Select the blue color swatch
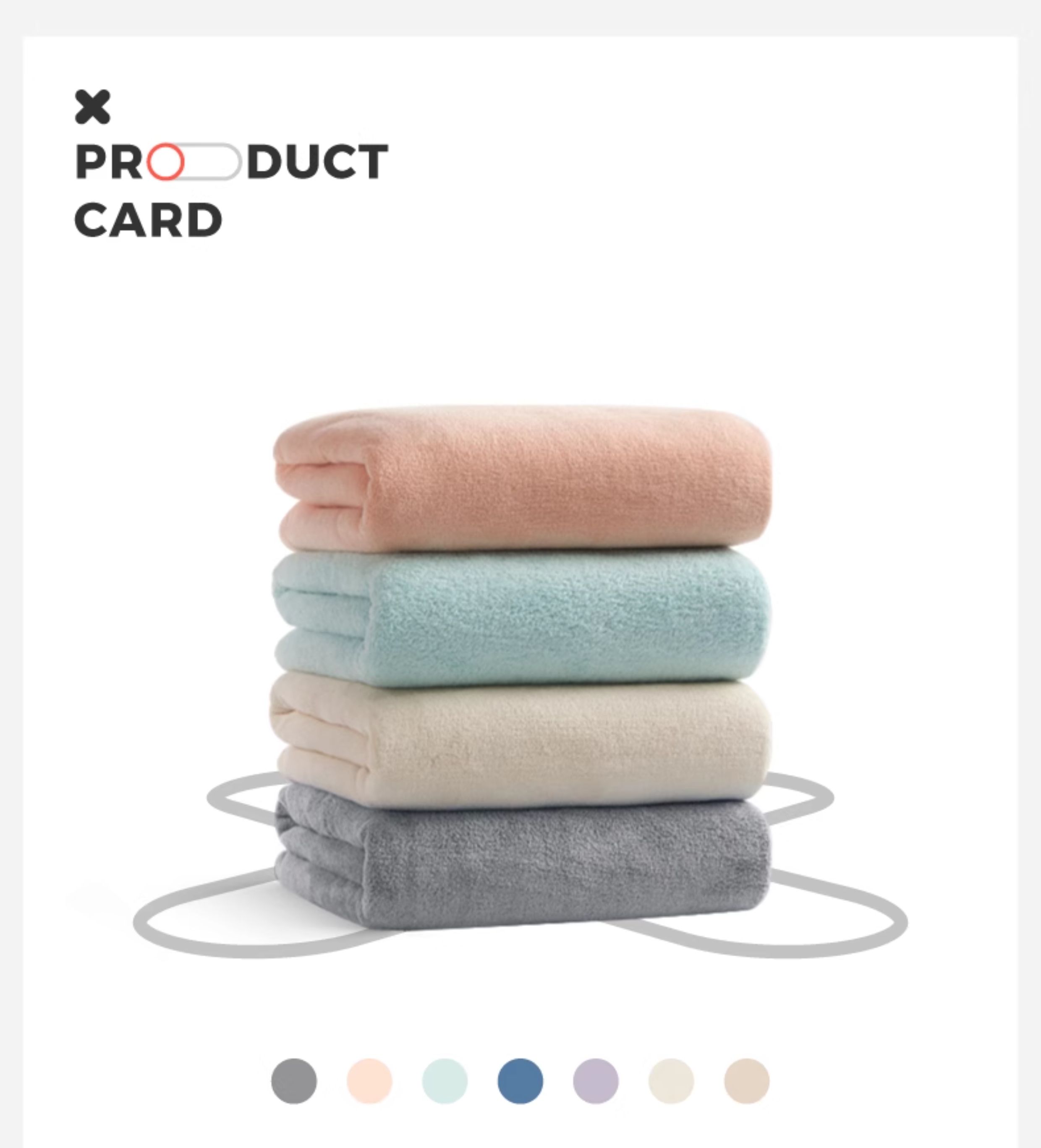1041x1148 pixels. pyautogui.click(x=520, y=1081)
